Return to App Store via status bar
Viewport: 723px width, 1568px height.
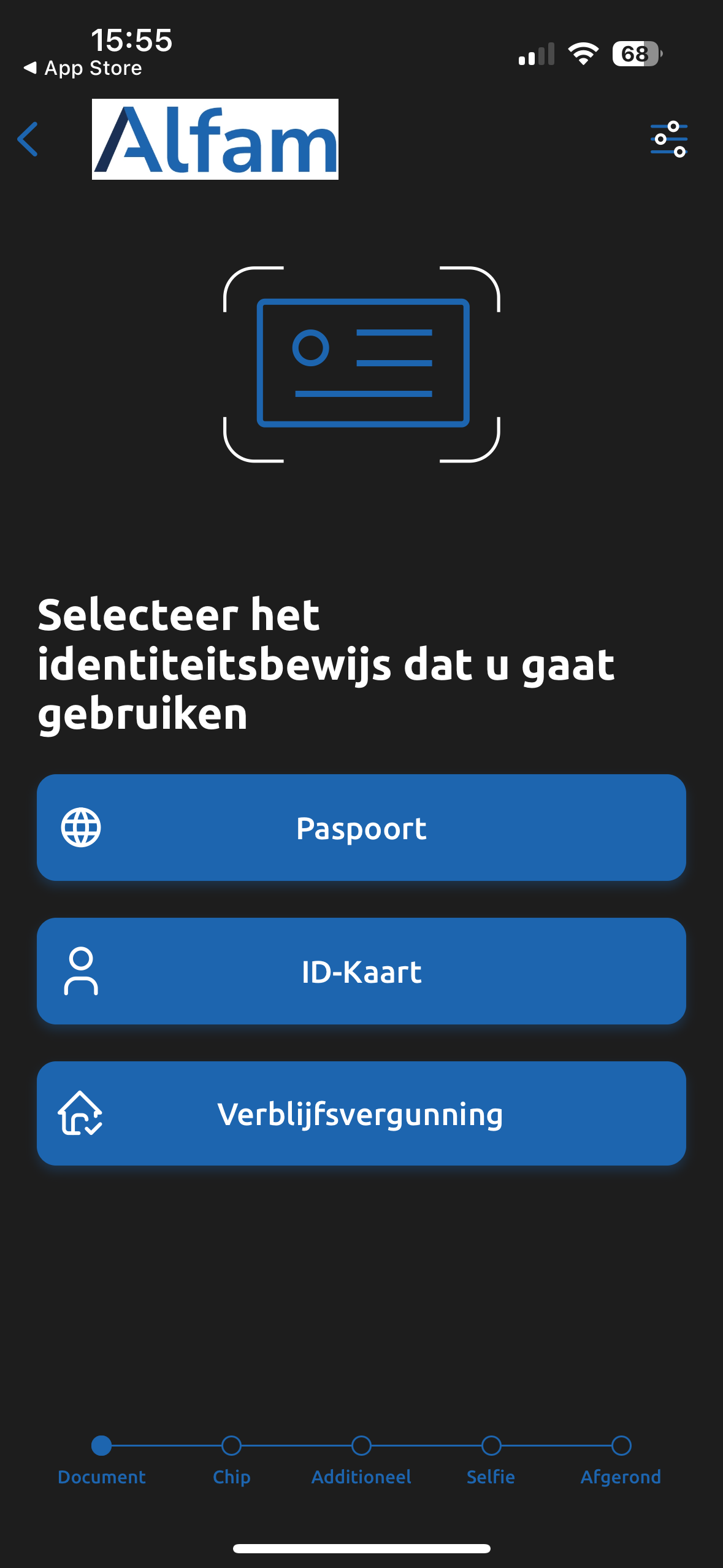83,68
